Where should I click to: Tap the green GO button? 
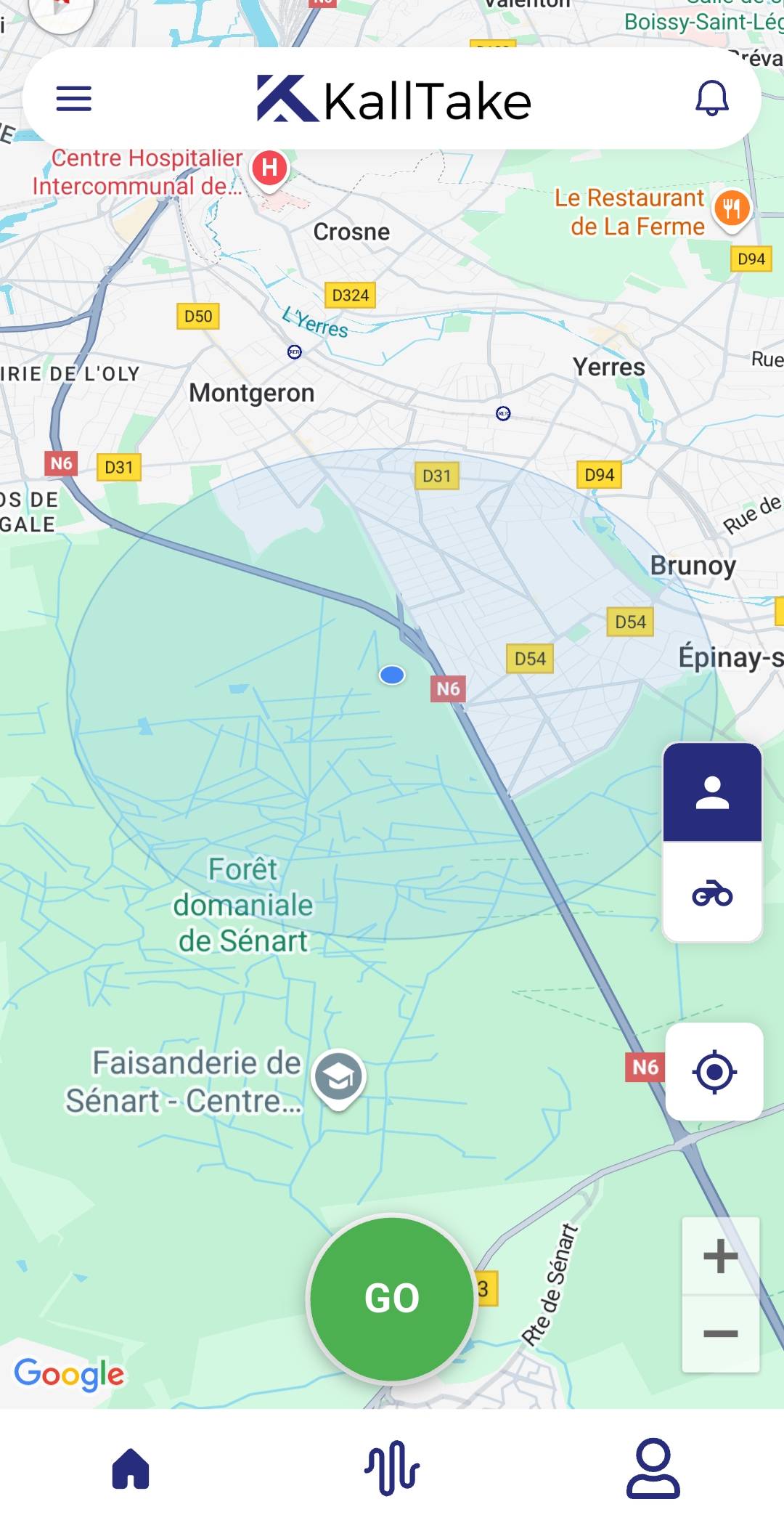pyautogui.click(x=392, y=1298)
